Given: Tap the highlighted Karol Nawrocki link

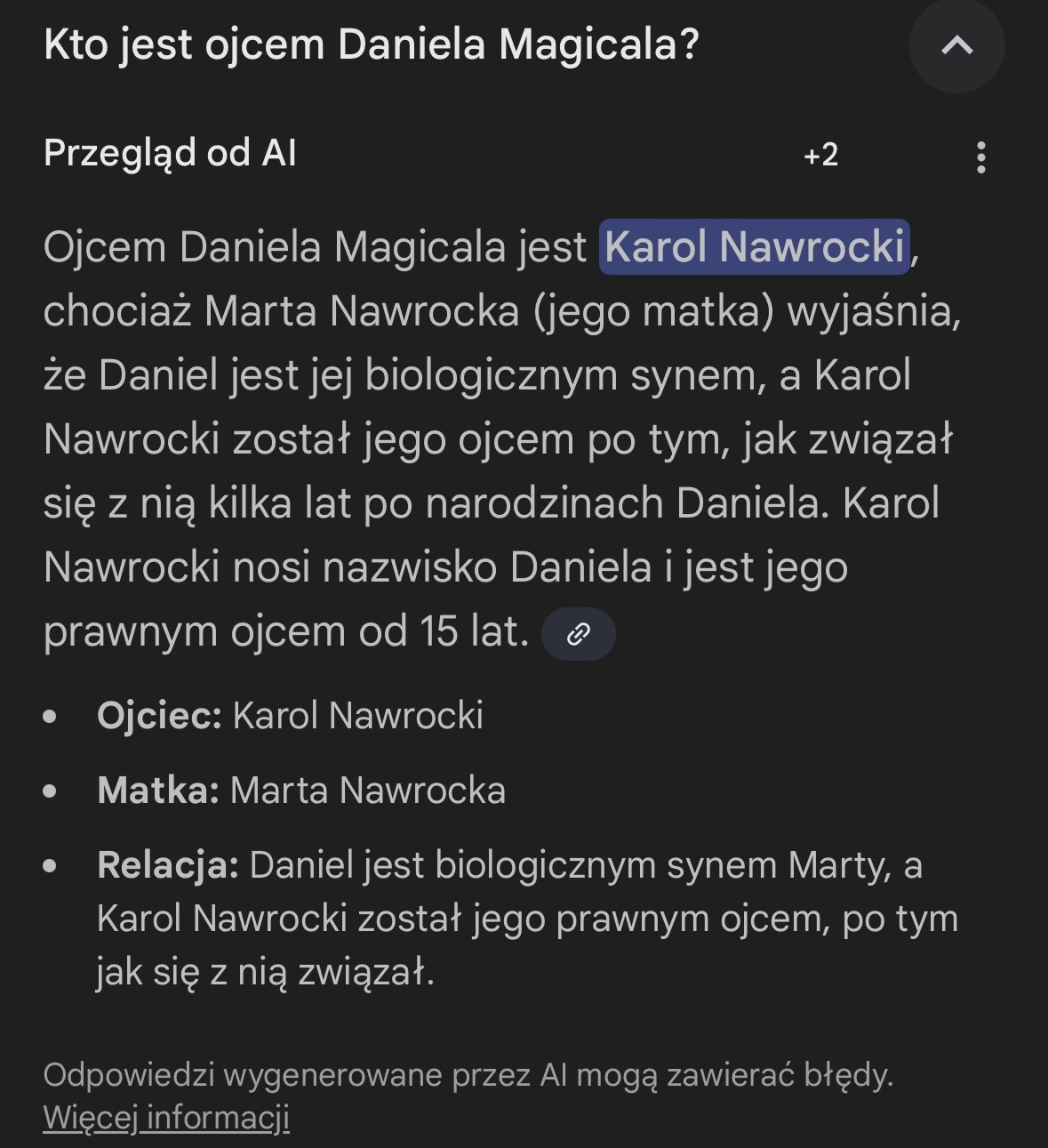Looking at the screenshot, I should [x=754, y=247].
